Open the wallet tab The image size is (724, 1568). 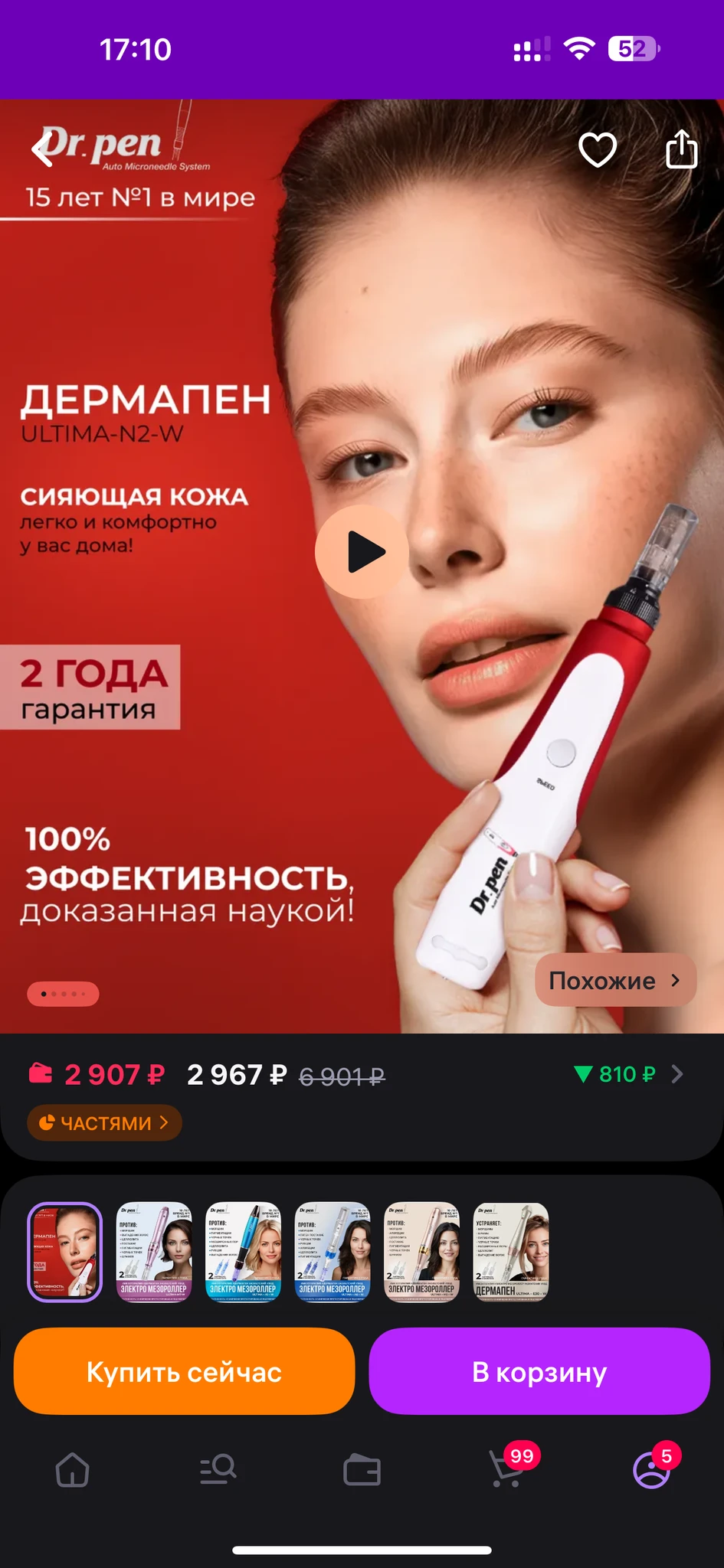tap(362, 1470)
